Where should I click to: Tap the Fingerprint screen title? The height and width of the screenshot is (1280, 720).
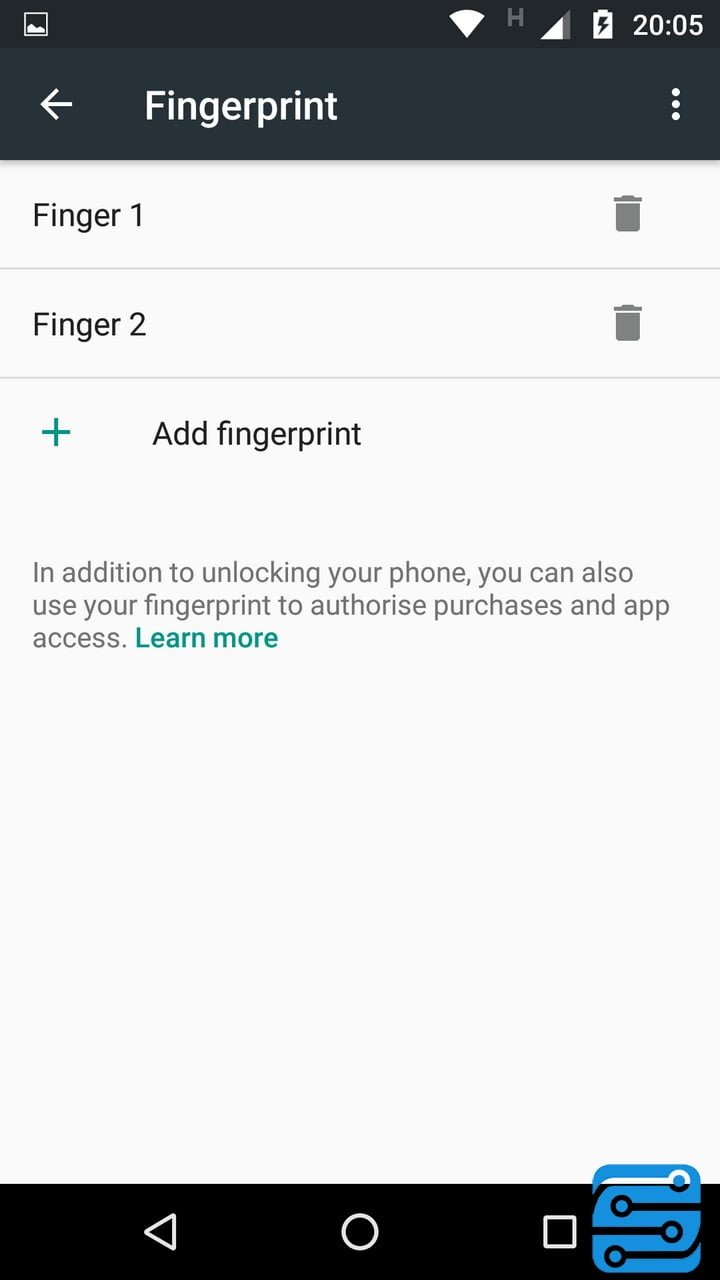pos(240,104)
